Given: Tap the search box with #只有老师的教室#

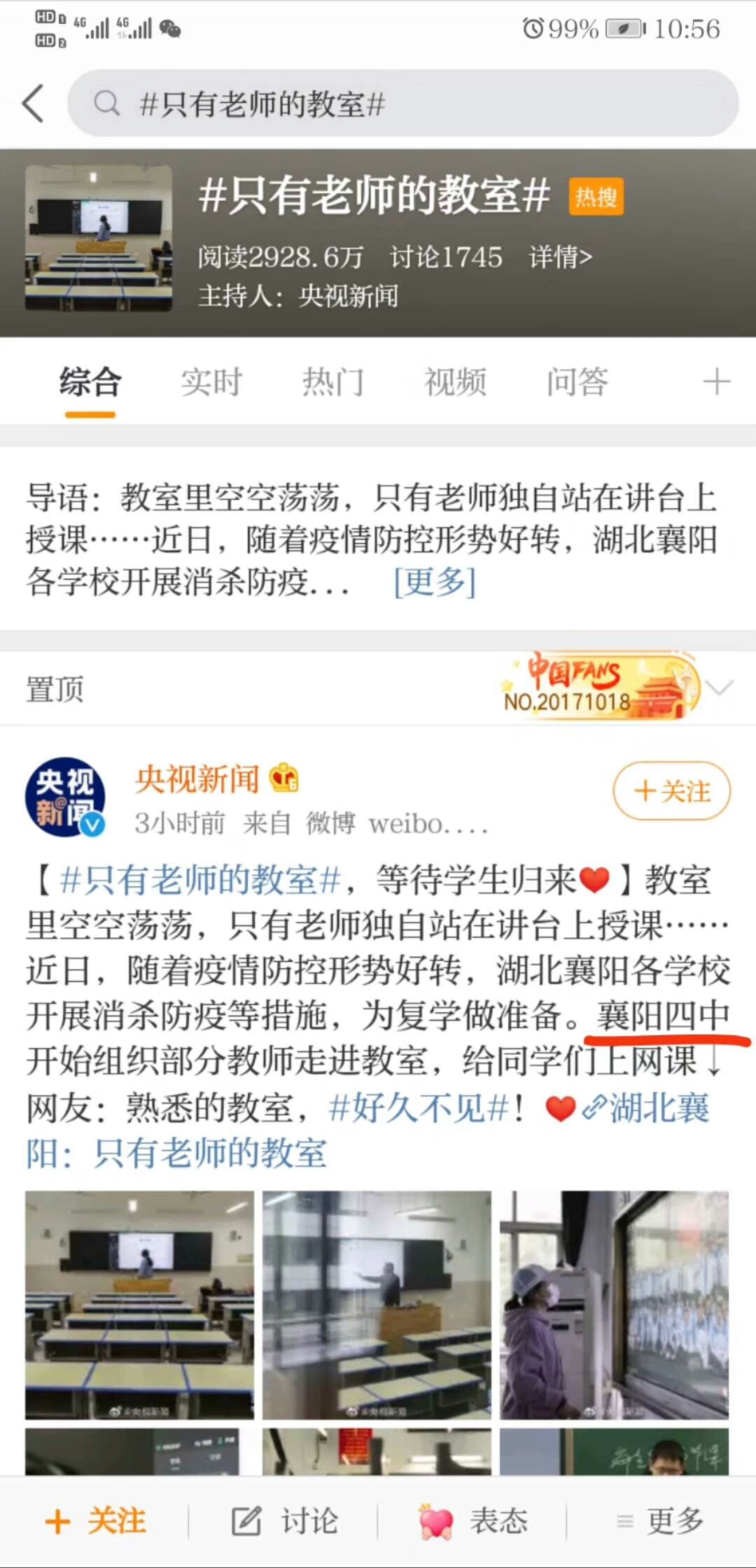Looking at the screenshot, I should [402, 104].
